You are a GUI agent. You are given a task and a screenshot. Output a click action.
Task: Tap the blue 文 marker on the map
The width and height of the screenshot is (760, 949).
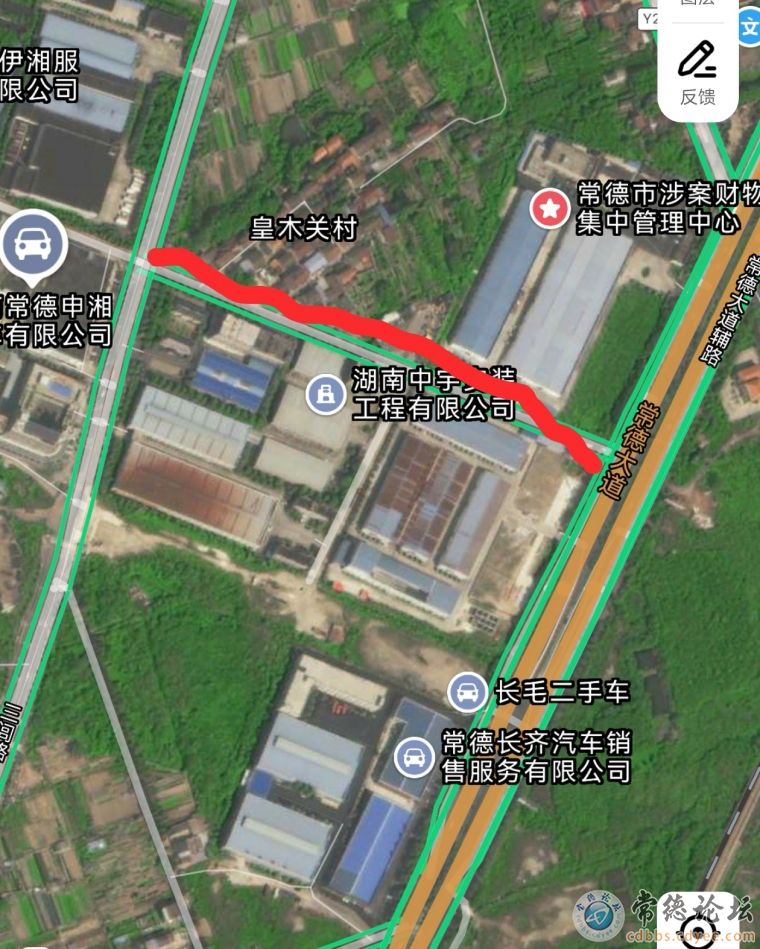tap(750, 27)
